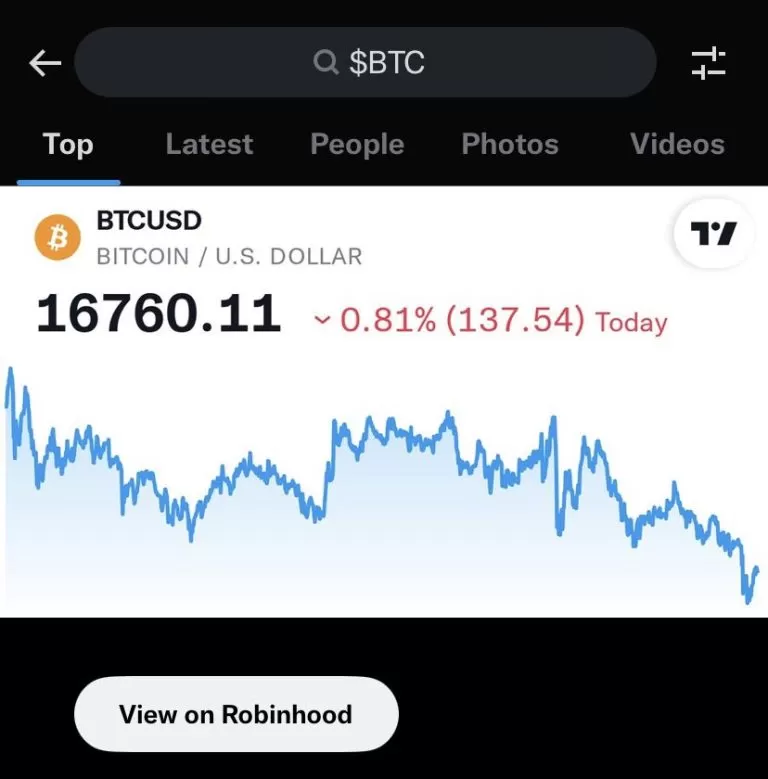This screenshot has width=768, height=779.
Task: Select the Top tab
Action: point(68,145)
